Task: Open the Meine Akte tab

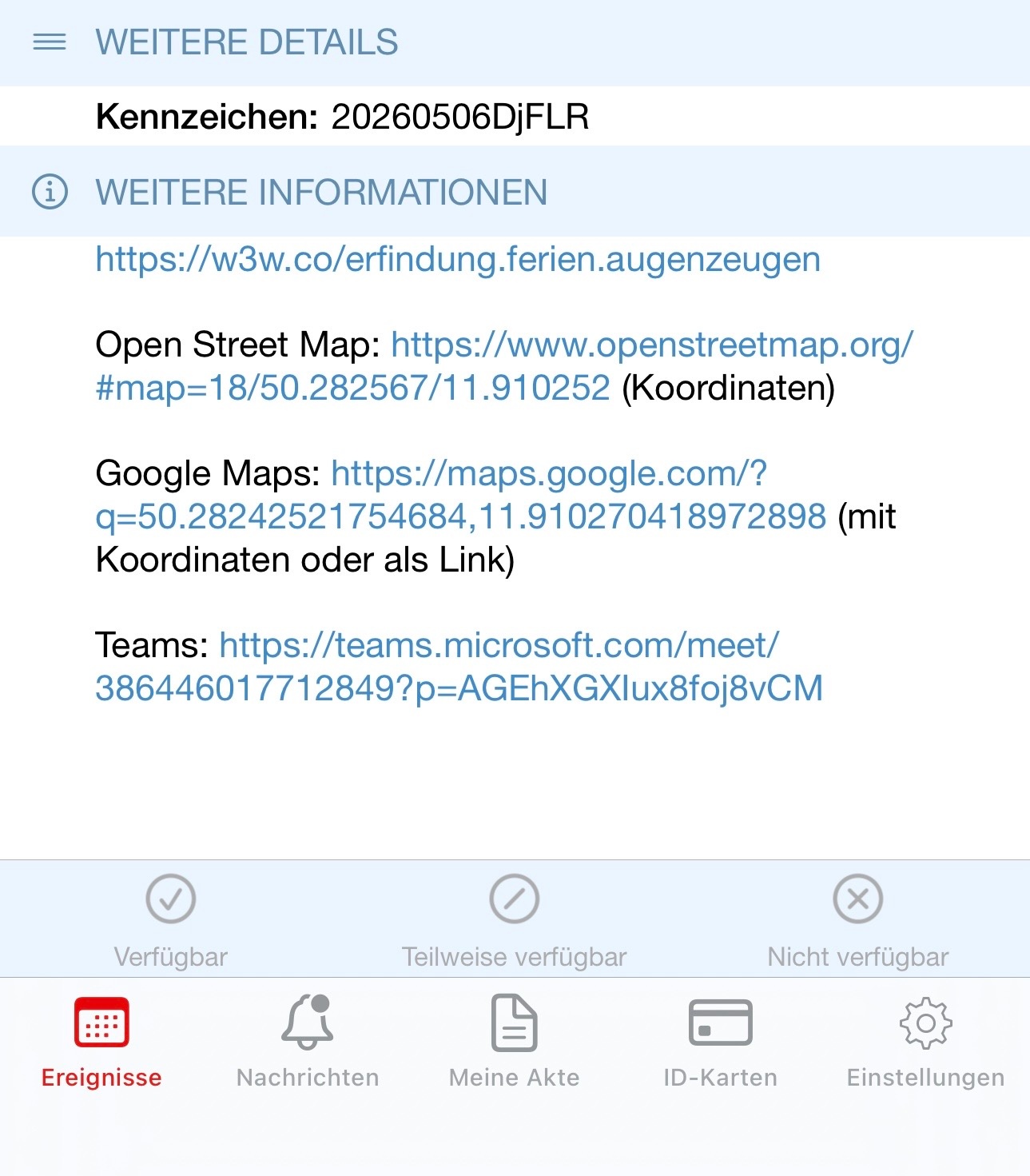Action: click(515, 1042)
